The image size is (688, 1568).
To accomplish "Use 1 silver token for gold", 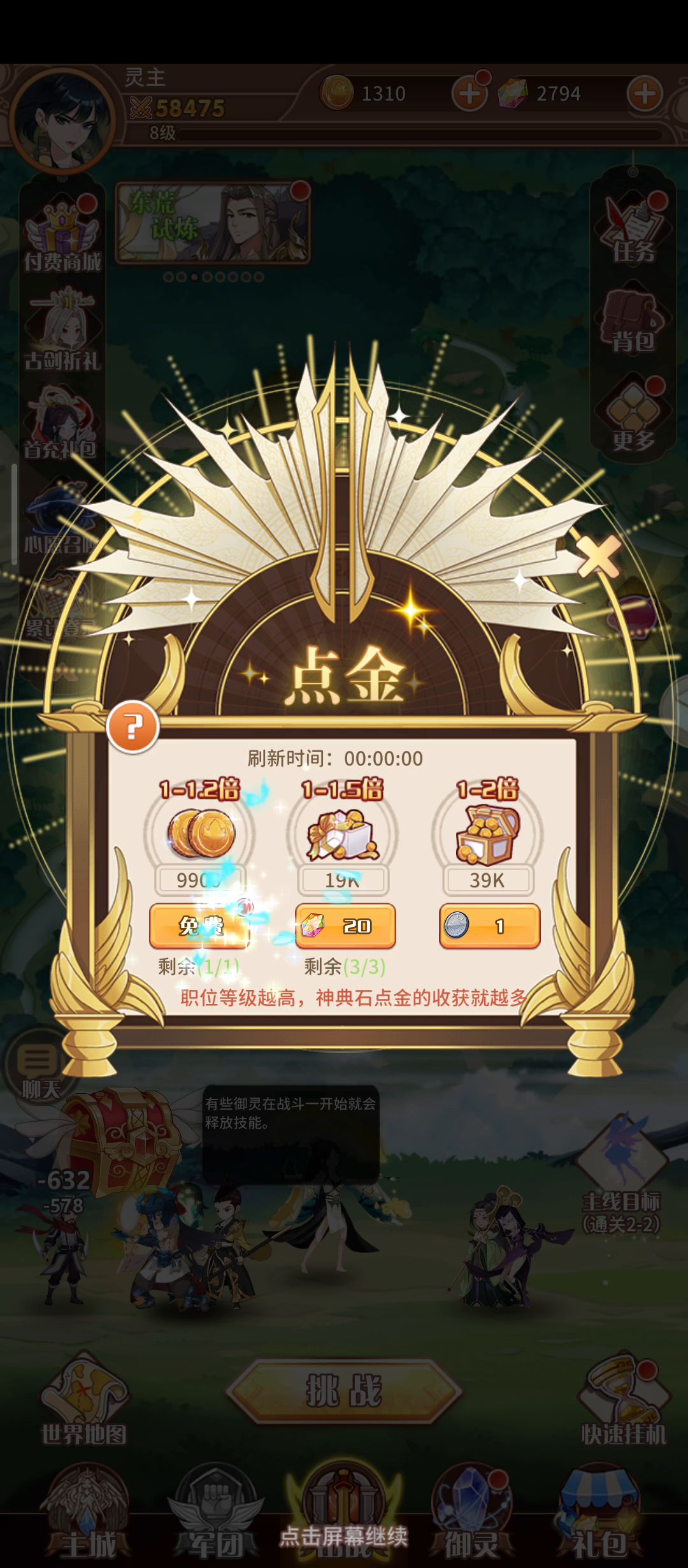I will pos(489,926).
